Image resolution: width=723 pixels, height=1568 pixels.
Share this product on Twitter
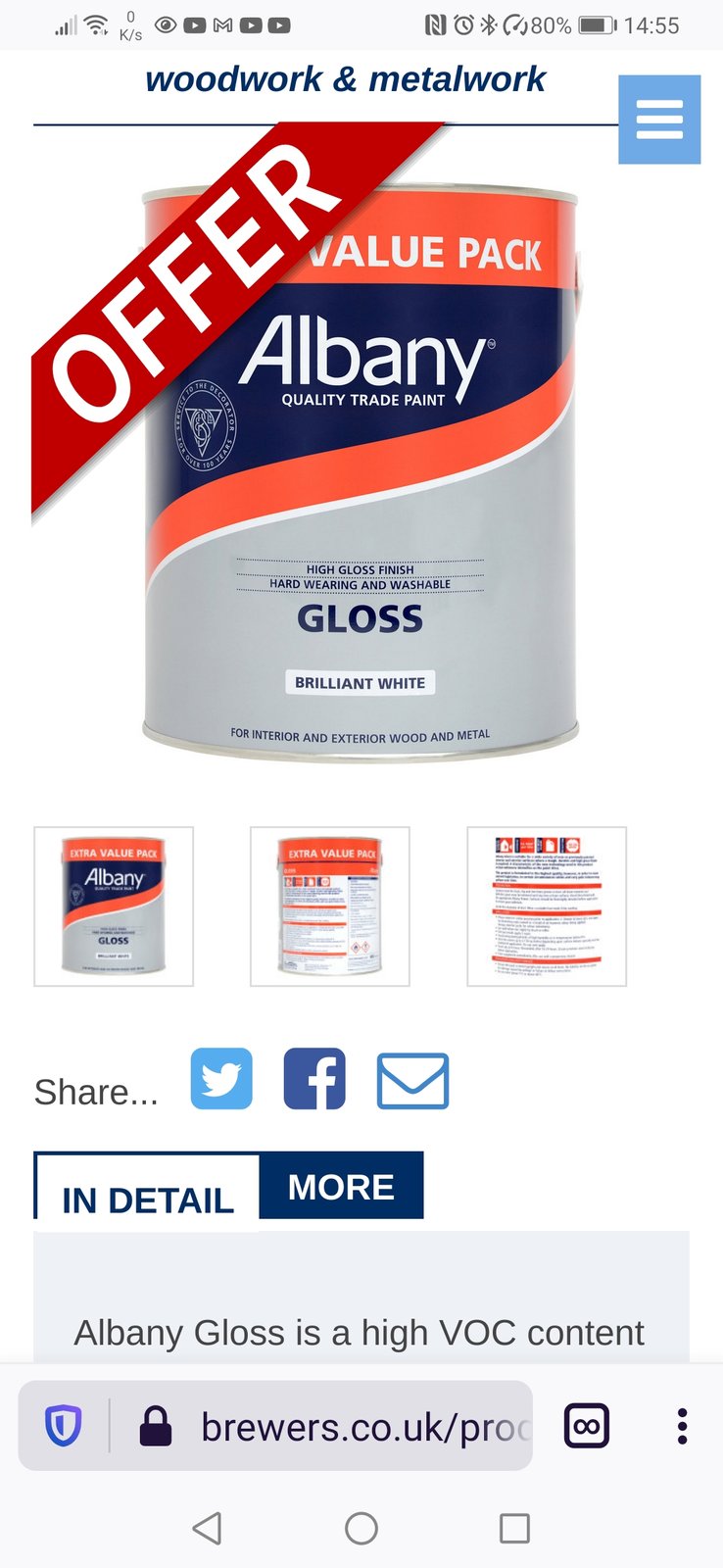[221, 1079]
